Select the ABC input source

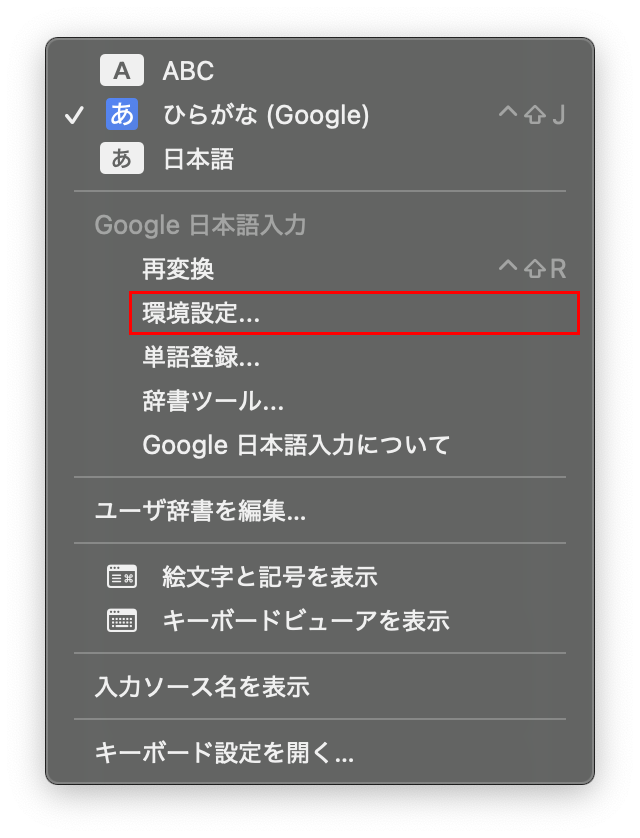click(x=188, y=71)
